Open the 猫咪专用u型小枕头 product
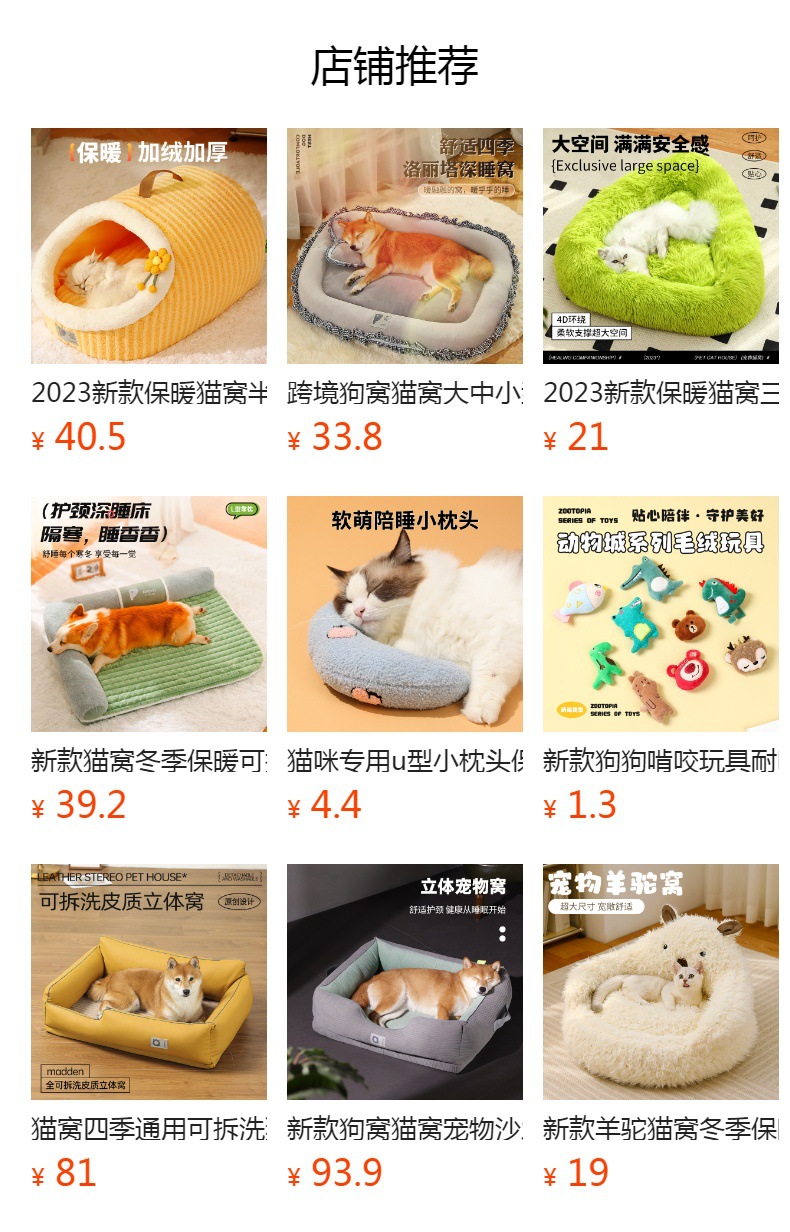The image size is (790, 1232). [405, 660]
